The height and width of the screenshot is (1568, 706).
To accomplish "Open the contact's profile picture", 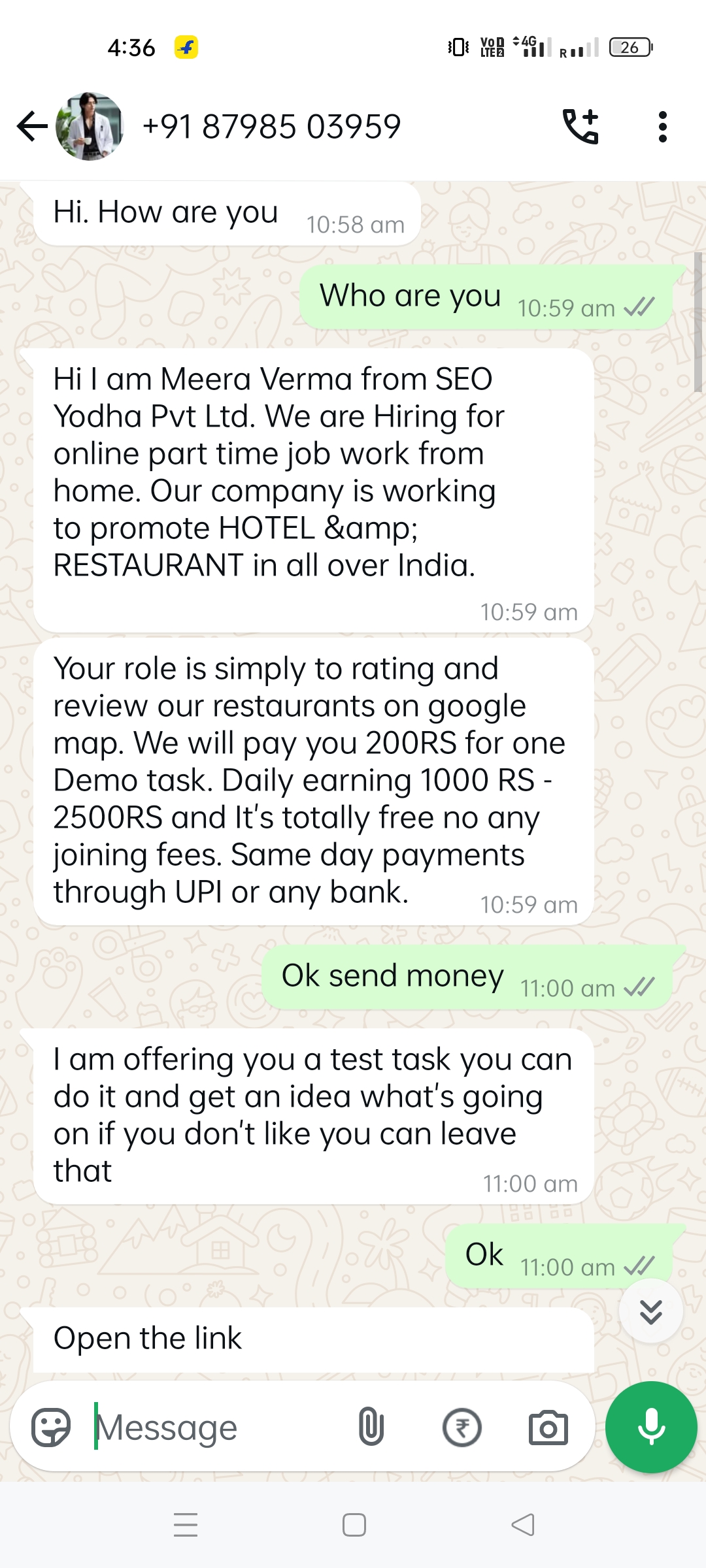I will [90, 126].
